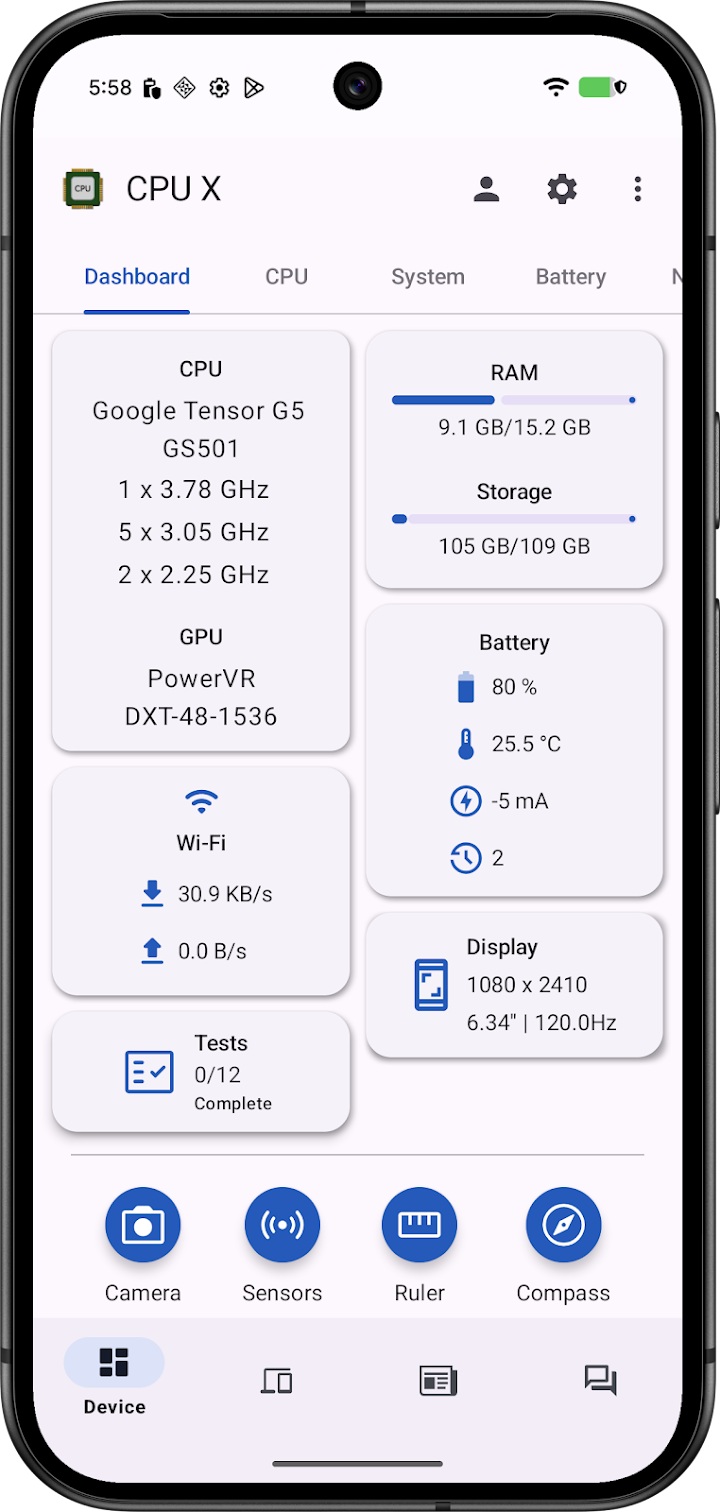
Task: Switch to the System tab
Action: click(427, 277)
